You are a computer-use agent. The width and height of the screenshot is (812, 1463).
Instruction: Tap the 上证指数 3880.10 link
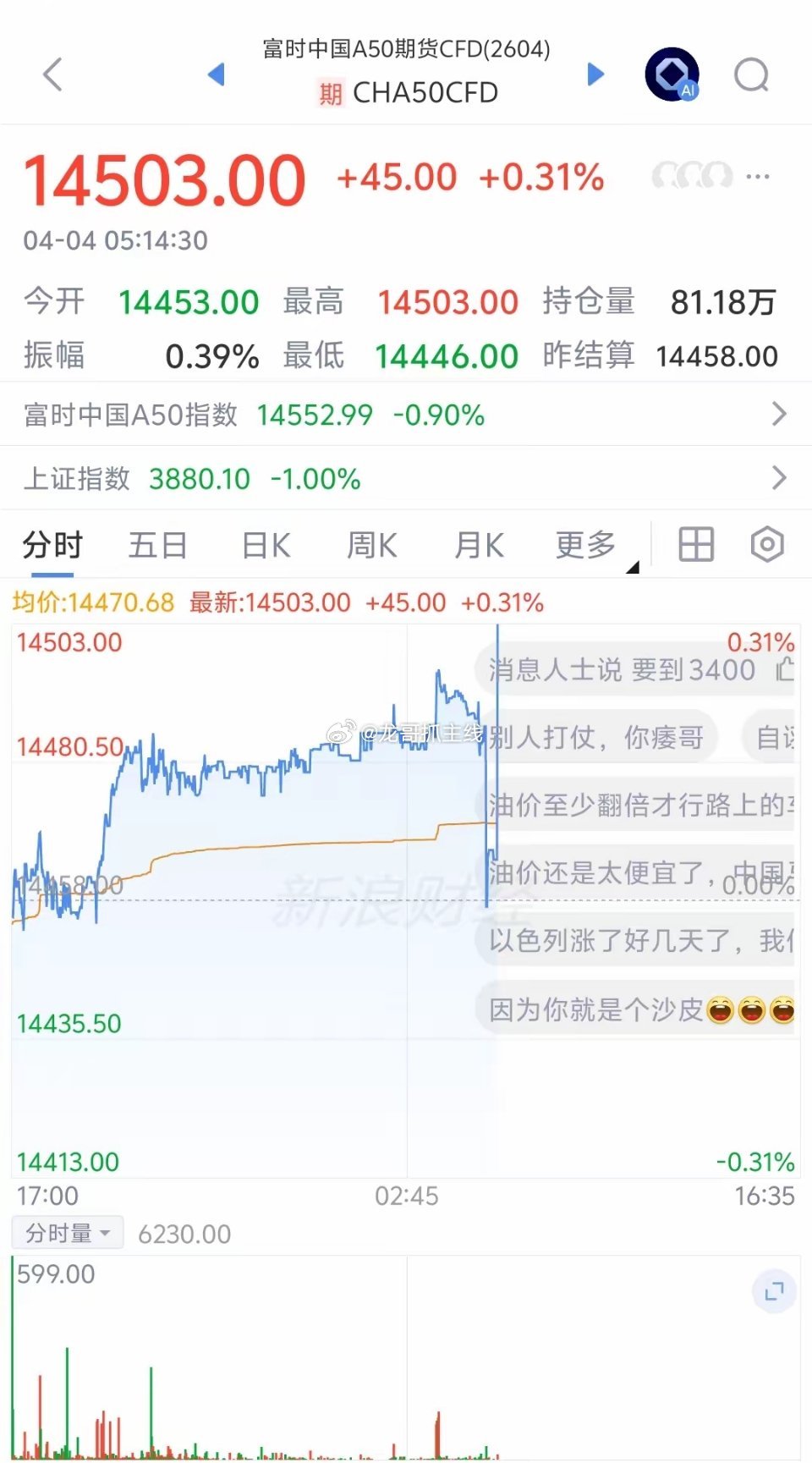(x=200, y=478)
